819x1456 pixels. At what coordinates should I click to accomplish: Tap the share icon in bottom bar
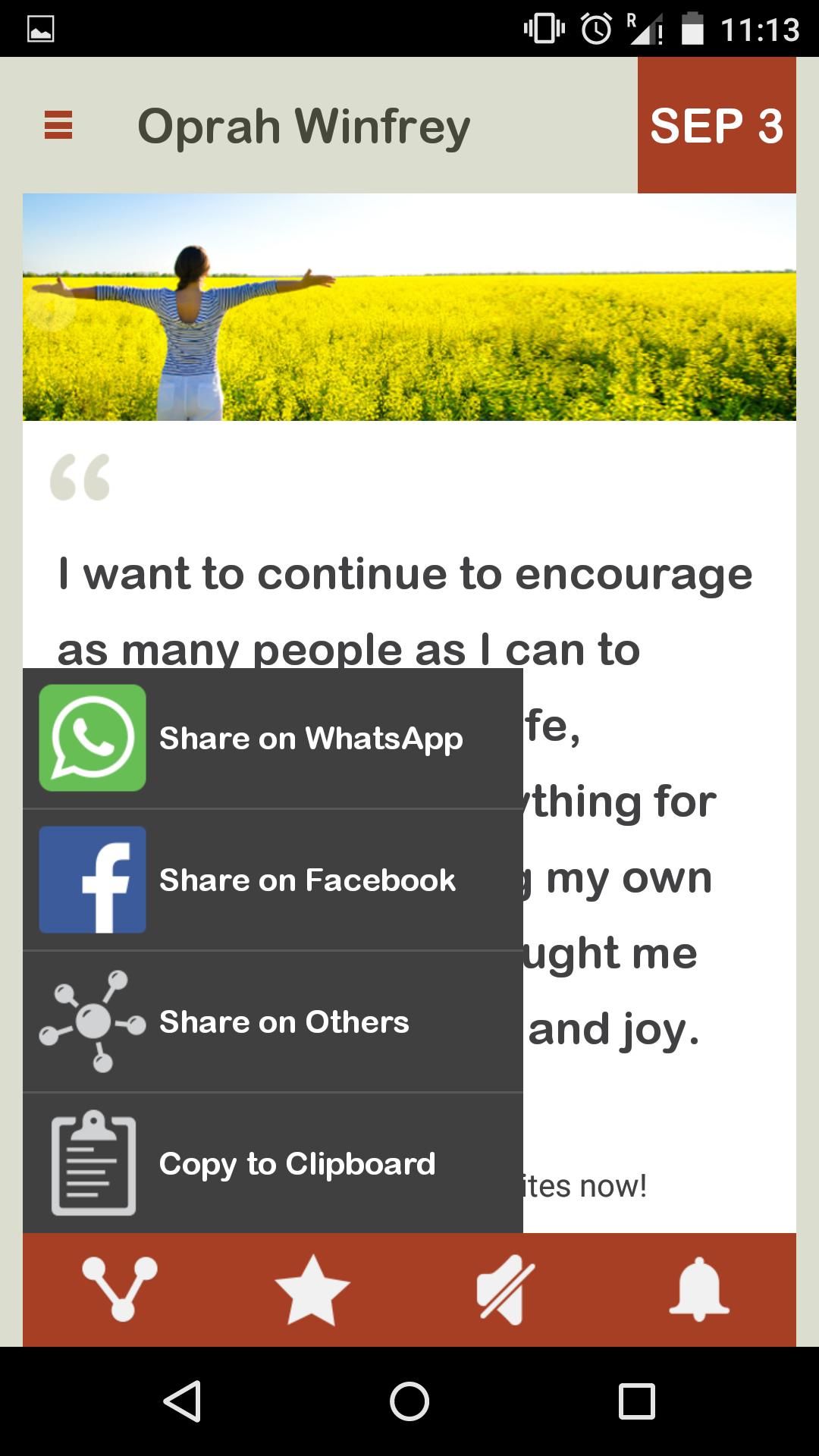pos(120,1289)
